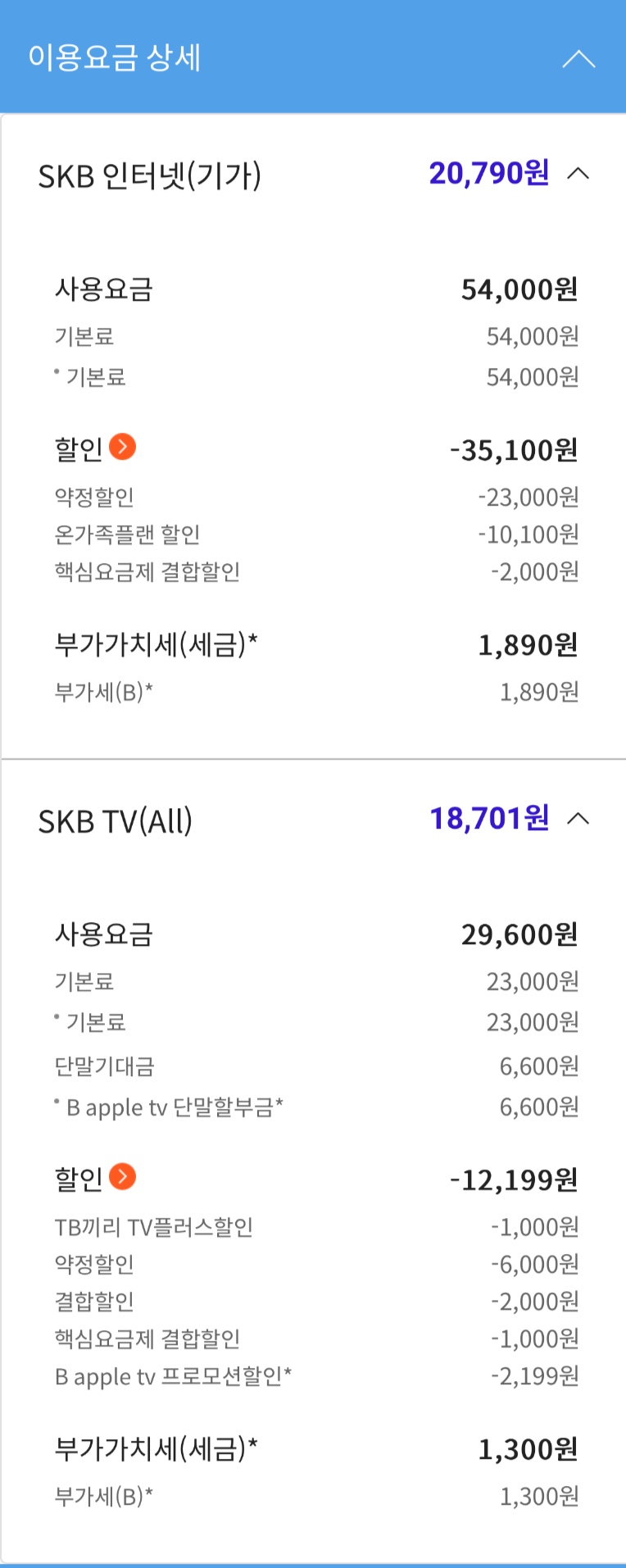Image resolution: width=626 pixels, height=1568 pixels.
Task: Collapse the SKB 인터넷(기가) charge details
Action: point(578,174)
